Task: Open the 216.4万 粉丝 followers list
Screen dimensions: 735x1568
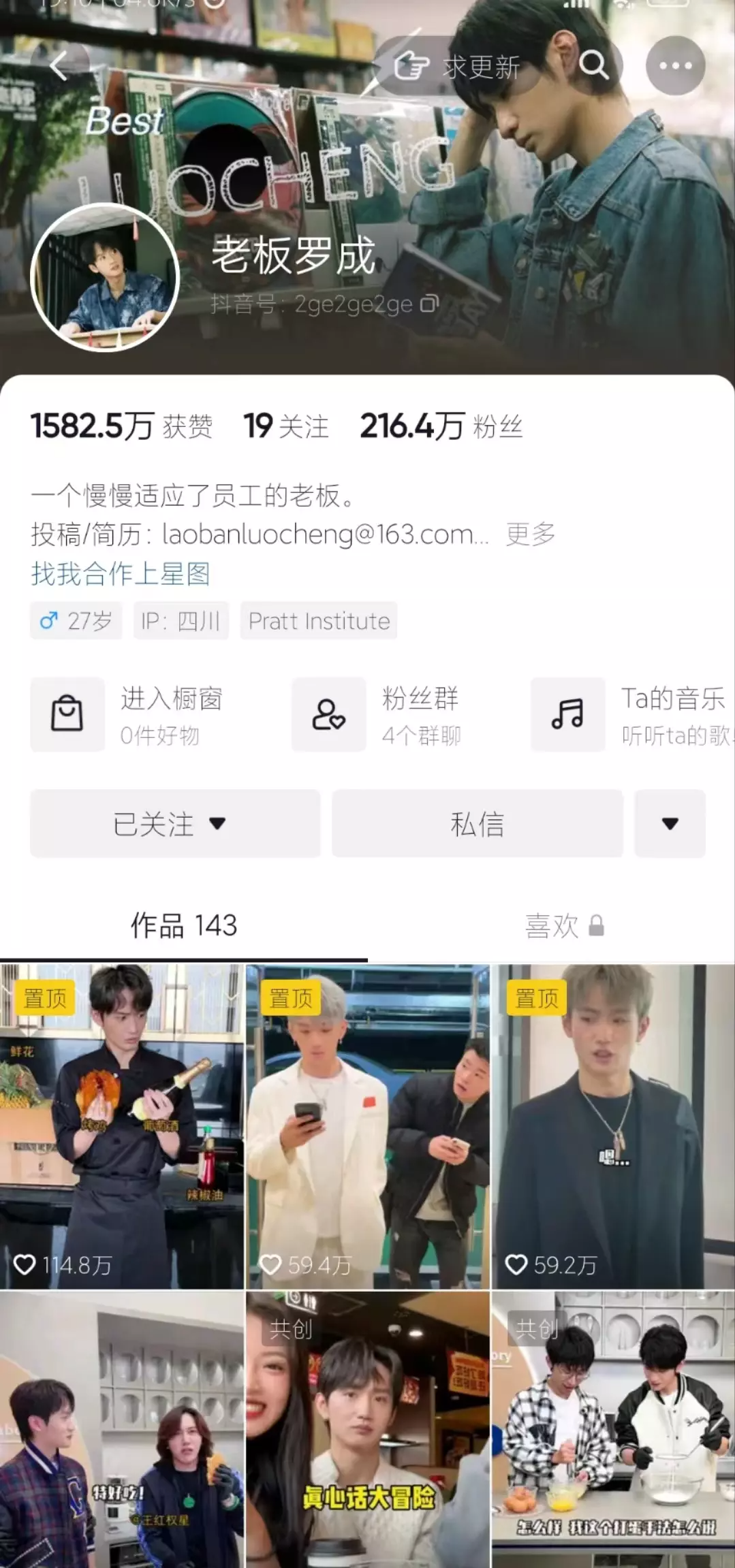Action: point(441,427)
